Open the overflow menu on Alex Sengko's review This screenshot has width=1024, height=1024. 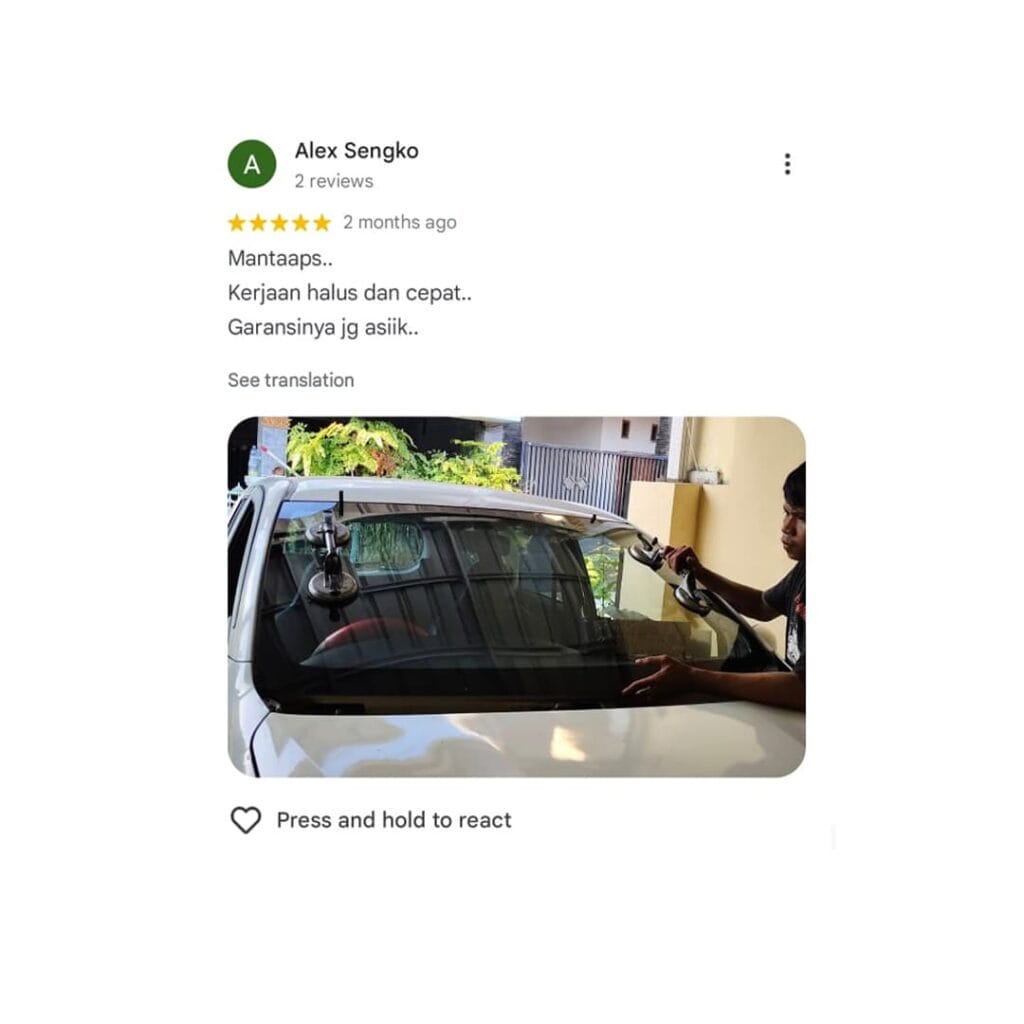[787, 164]
